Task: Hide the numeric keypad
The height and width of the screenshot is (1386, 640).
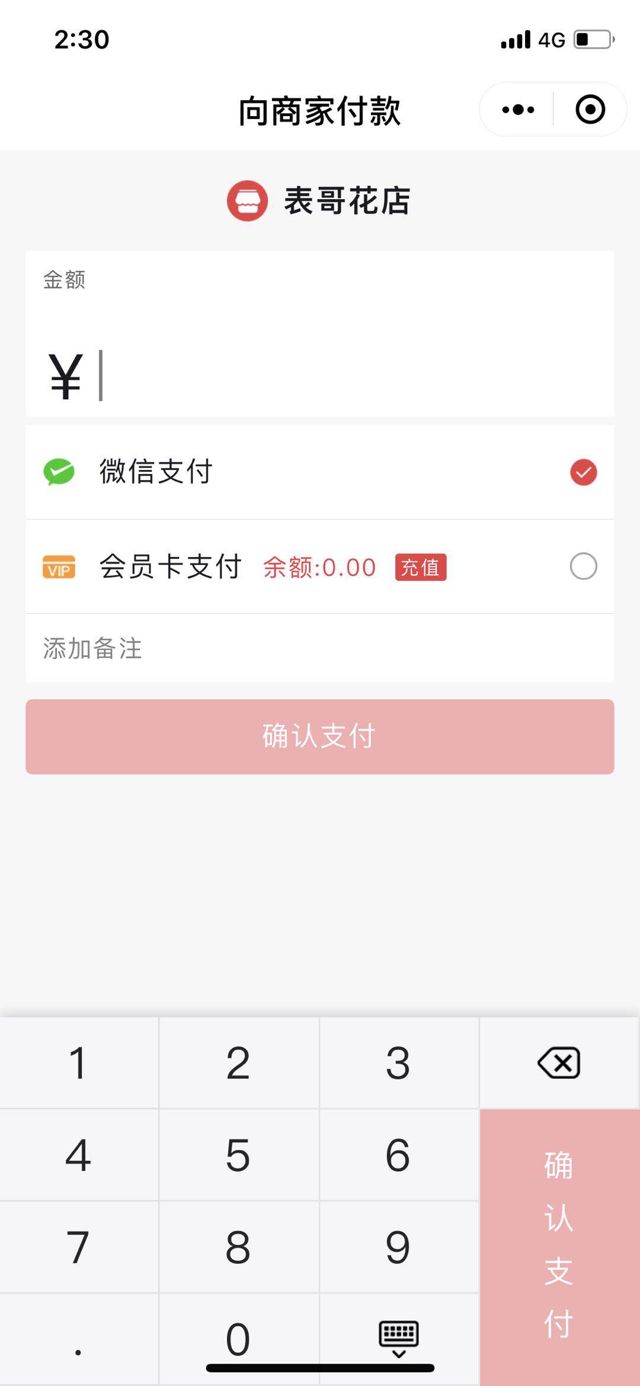Action: 398,1336
